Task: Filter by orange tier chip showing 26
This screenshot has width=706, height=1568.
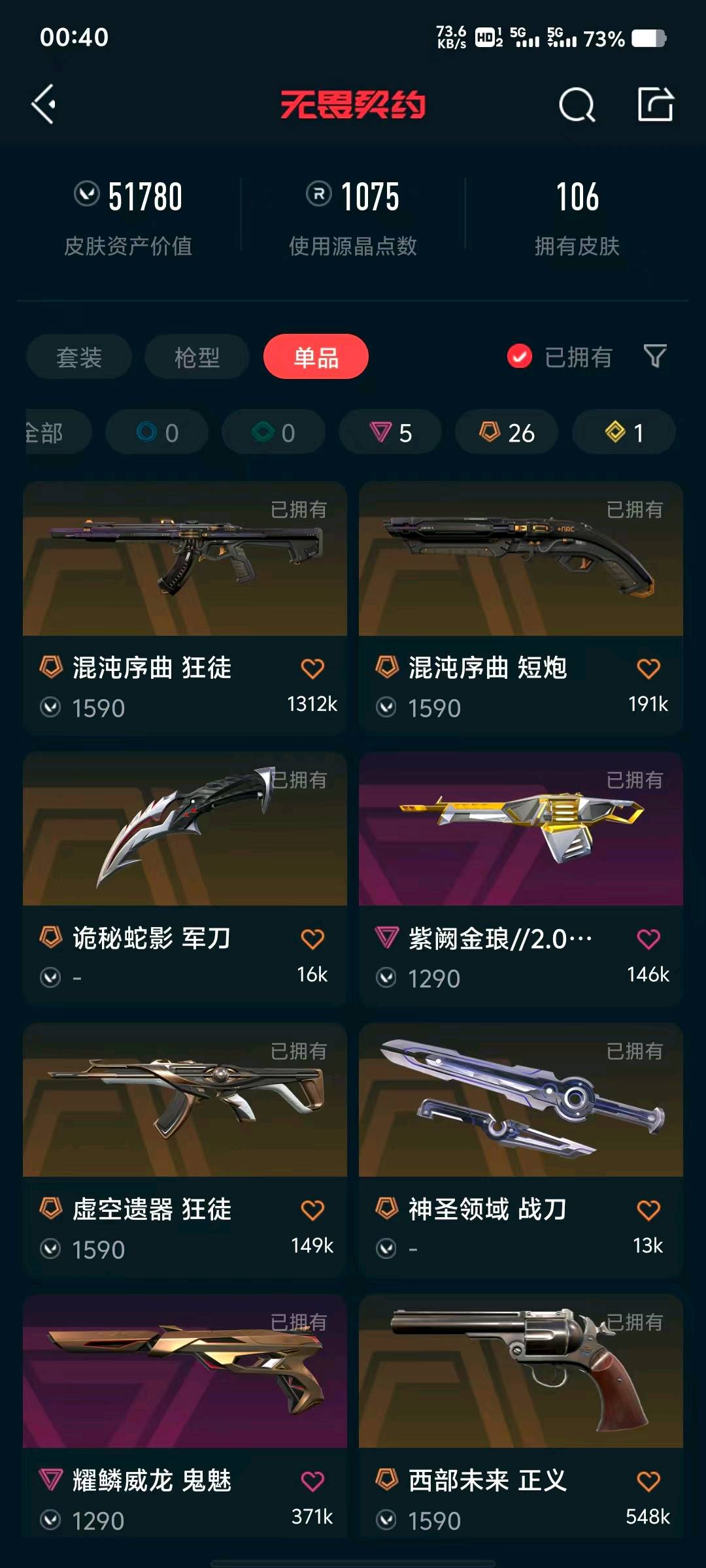Action: coord(507,433)
